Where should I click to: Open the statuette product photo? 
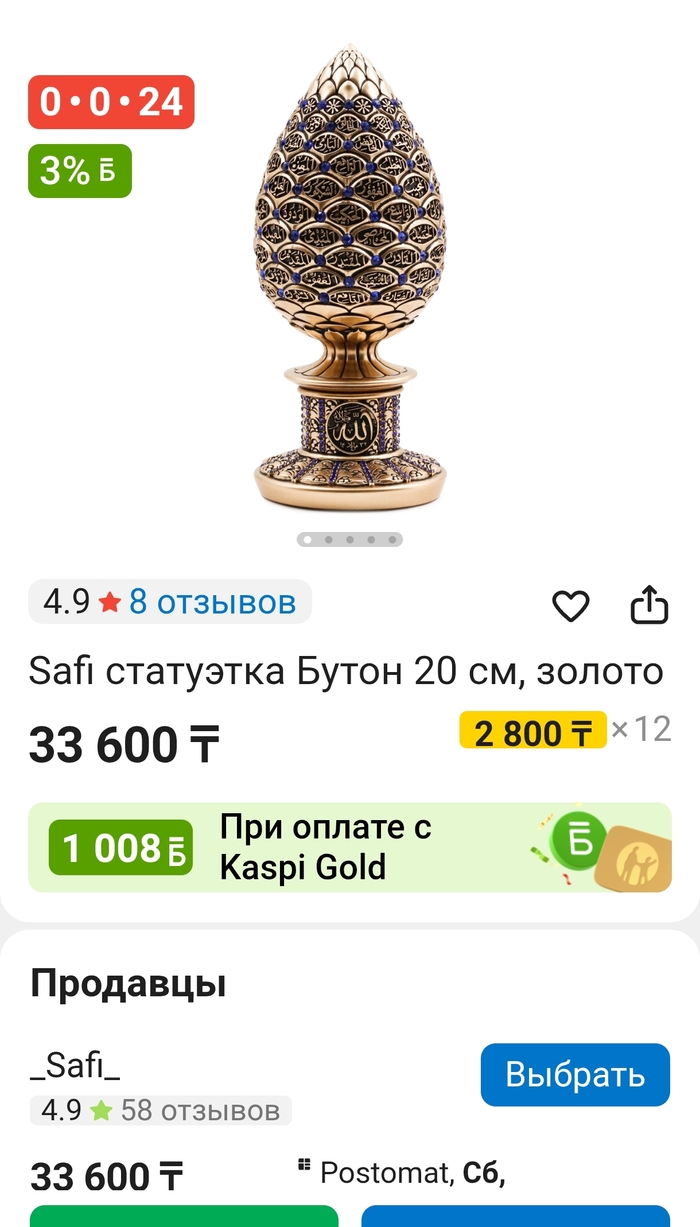349,280
